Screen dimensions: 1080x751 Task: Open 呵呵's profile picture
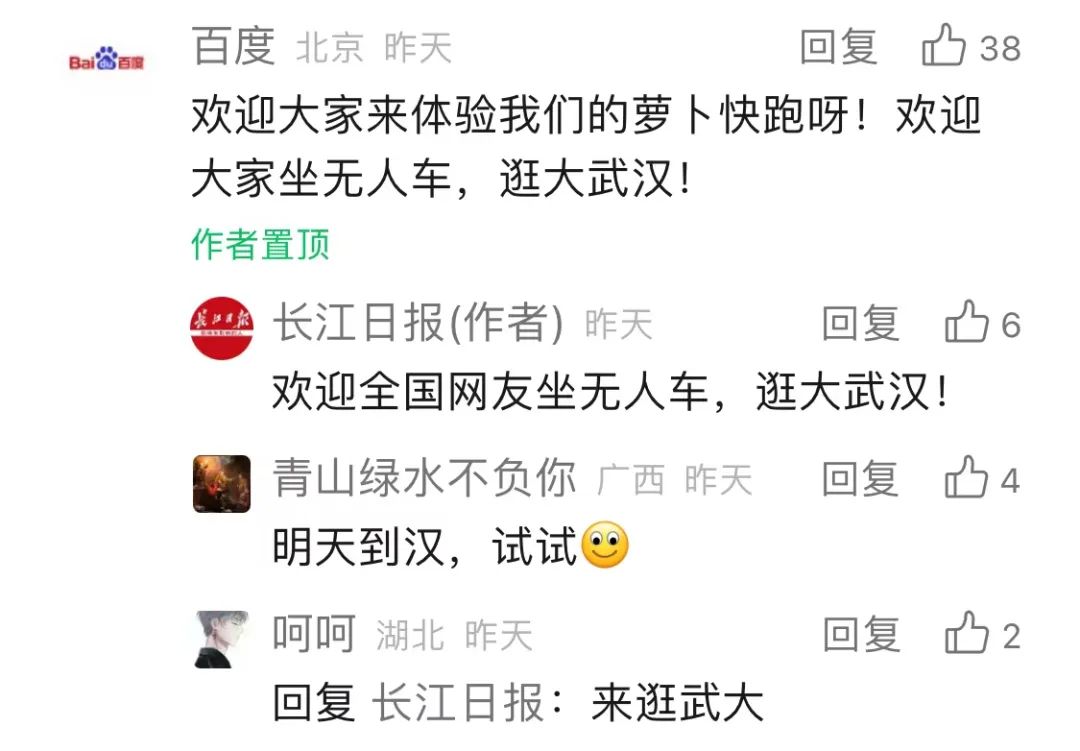(x=221, y=639)
